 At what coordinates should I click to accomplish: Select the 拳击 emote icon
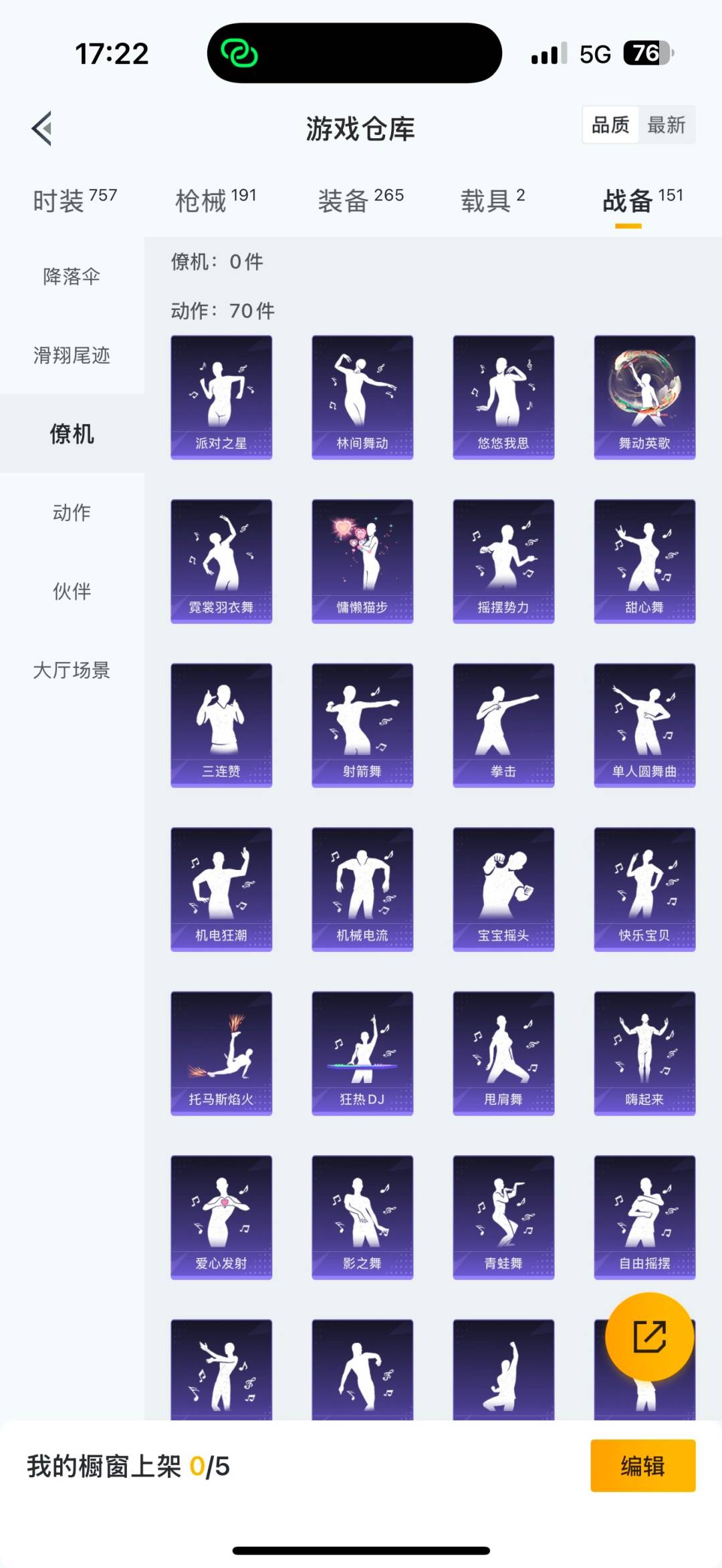click(x=503, y=725)
